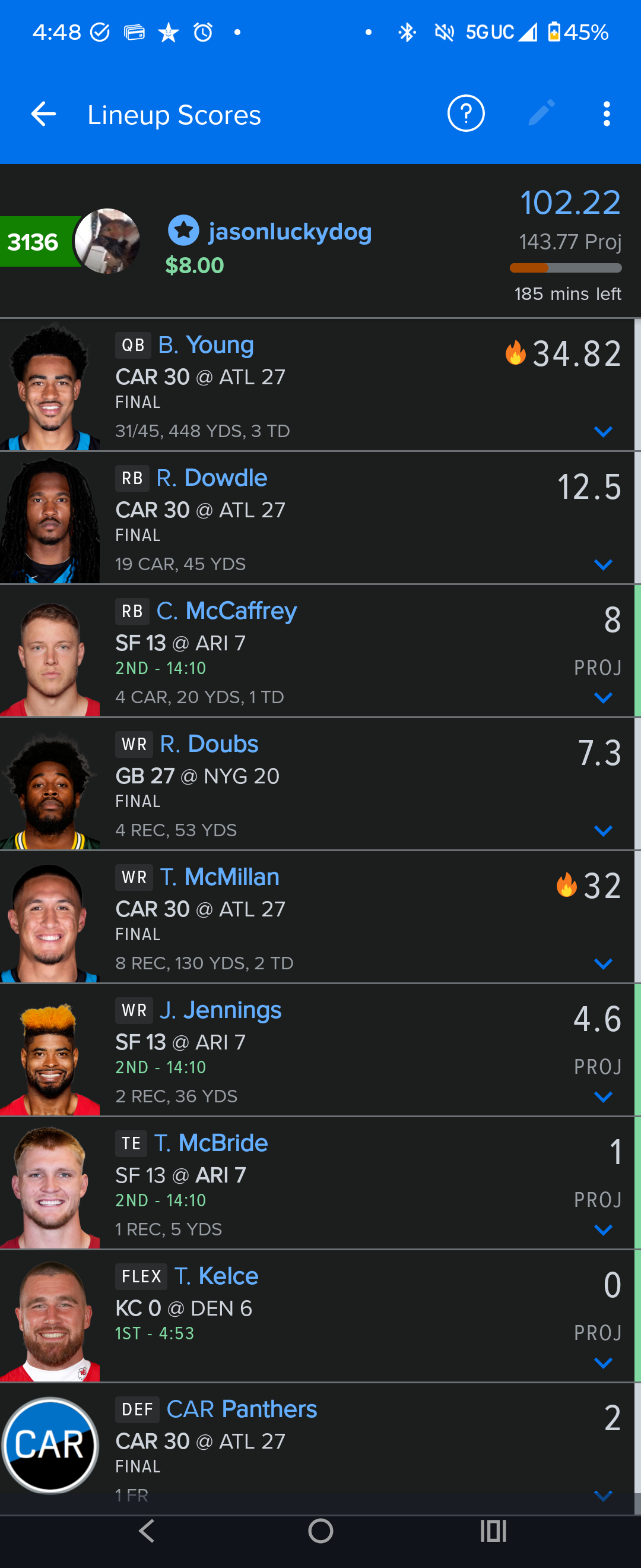Expand R. Dowdle's stat details
641x1568 pixels.
[x=602, y=565]
